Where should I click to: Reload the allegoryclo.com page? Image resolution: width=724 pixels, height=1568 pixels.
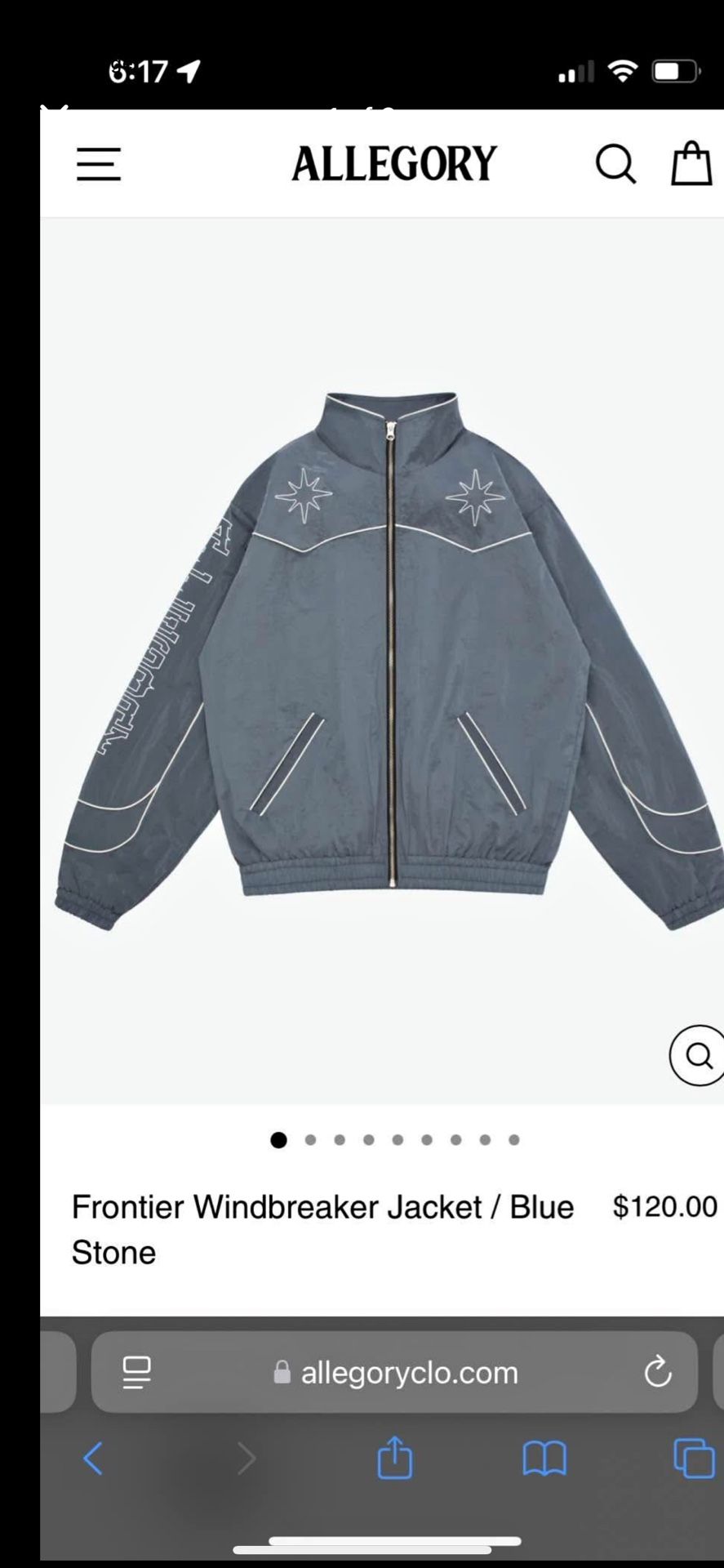tap(658, 1373)
